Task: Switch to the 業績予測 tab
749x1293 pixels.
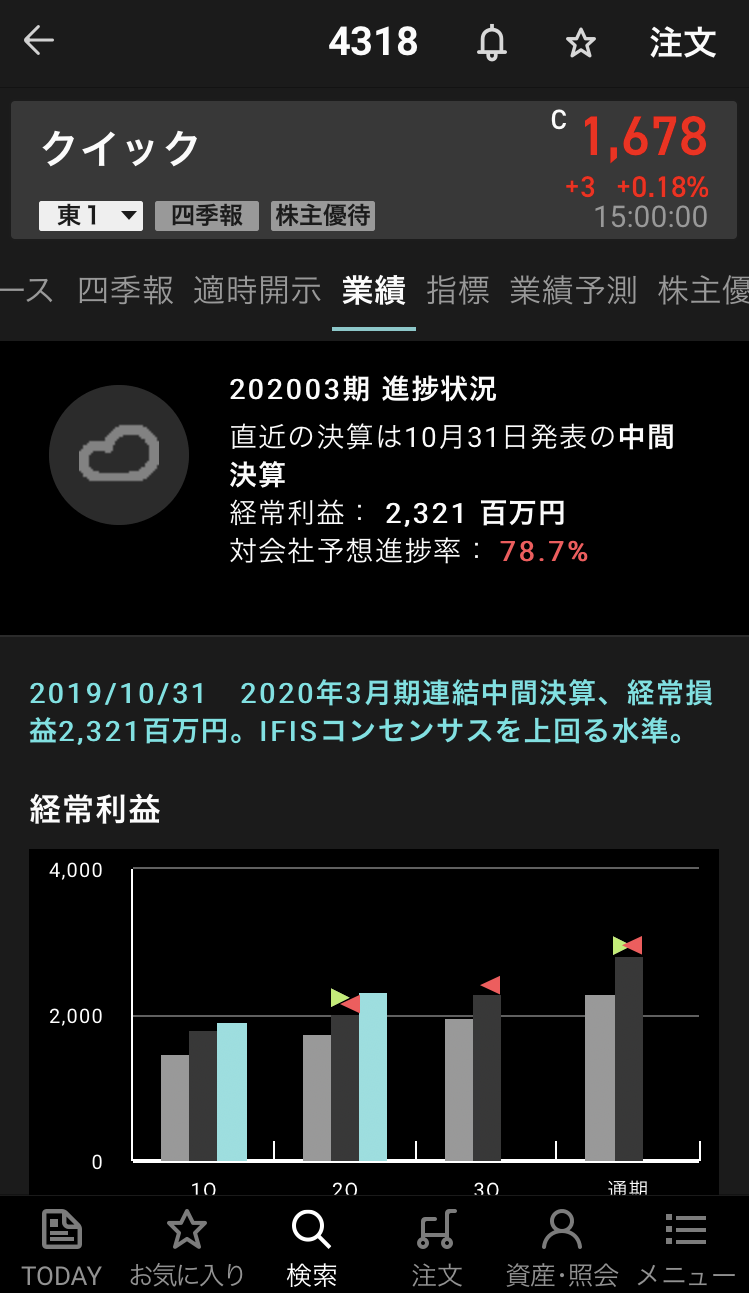Action: pyautogui.click(x=573, y=290)
